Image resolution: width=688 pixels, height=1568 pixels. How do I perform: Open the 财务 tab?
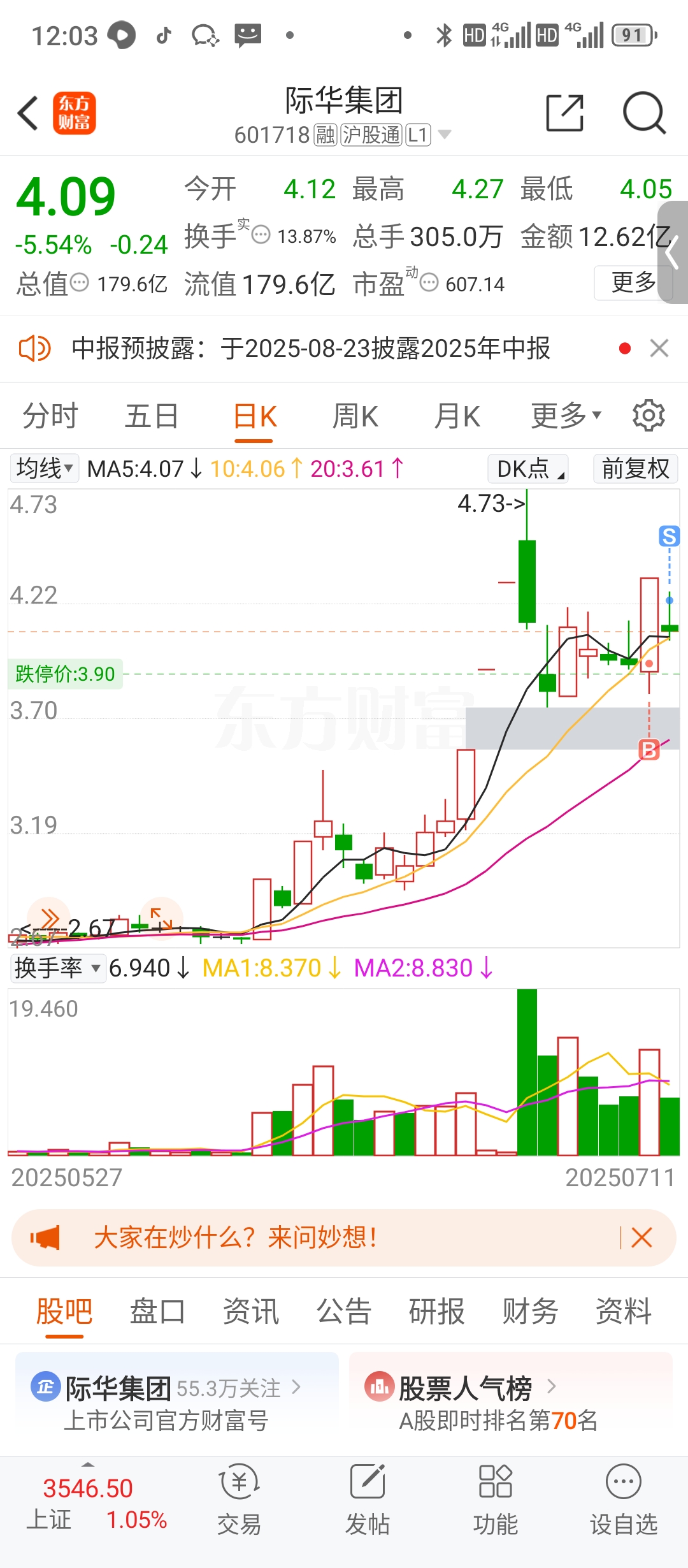[530, 1312]
